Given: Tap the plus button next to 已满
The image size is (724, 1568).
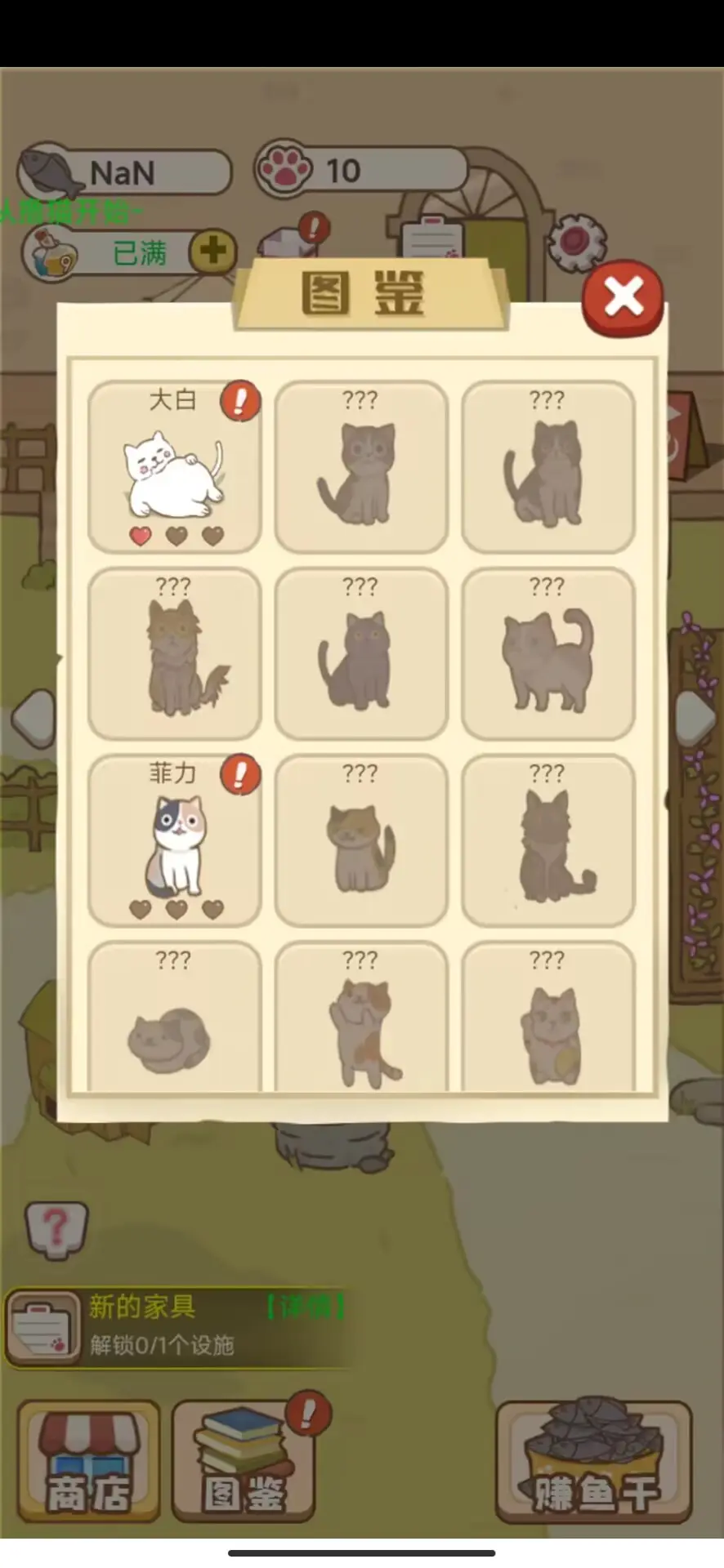Looking at the screenshot, I should pyautogui.click(x=212, y=252).
